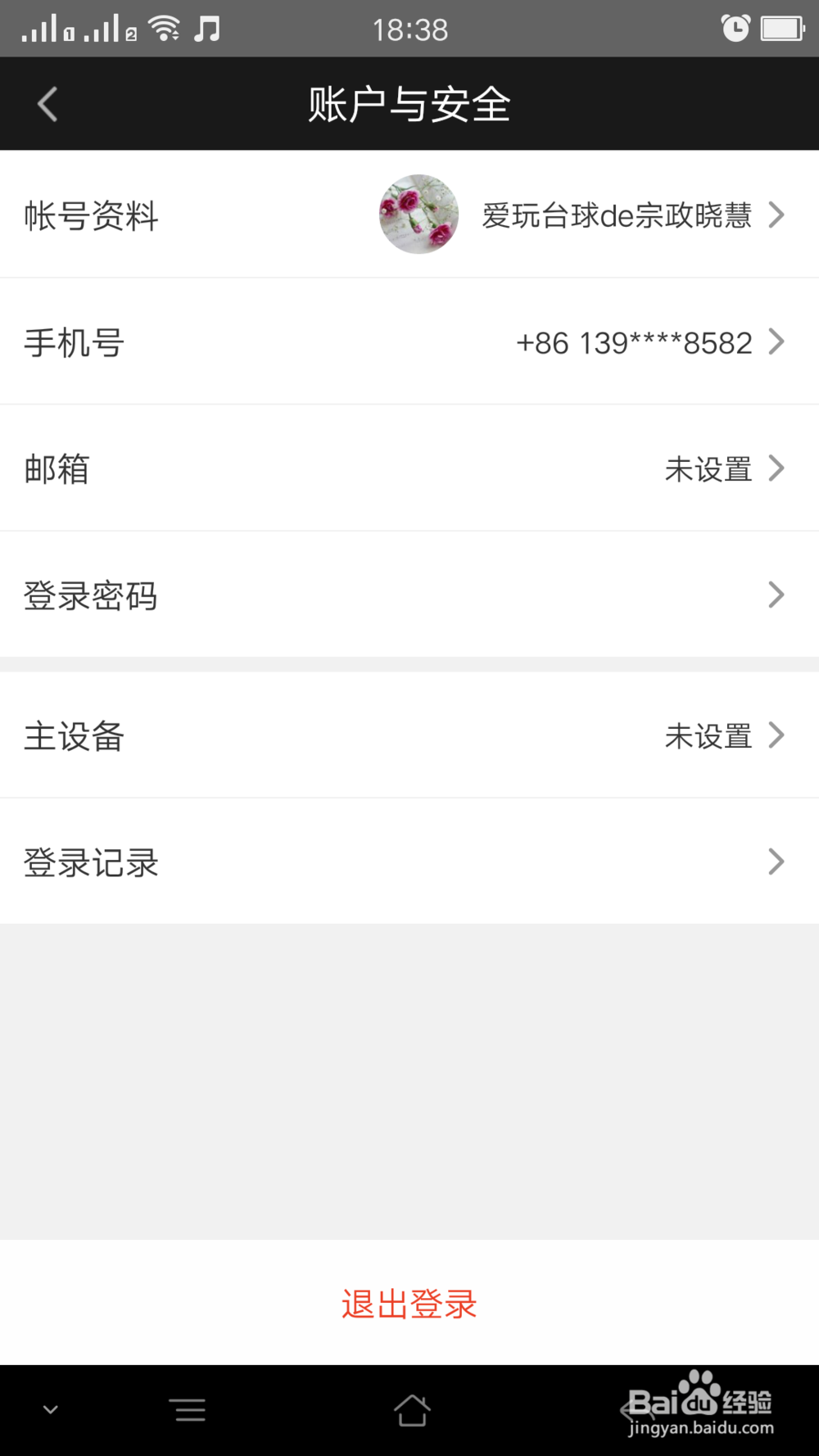Image resolution: width=819 pixels, height=1456 pixels.
Task: Tap the back arrow in the title bar
Action: [x=47, y=103]
